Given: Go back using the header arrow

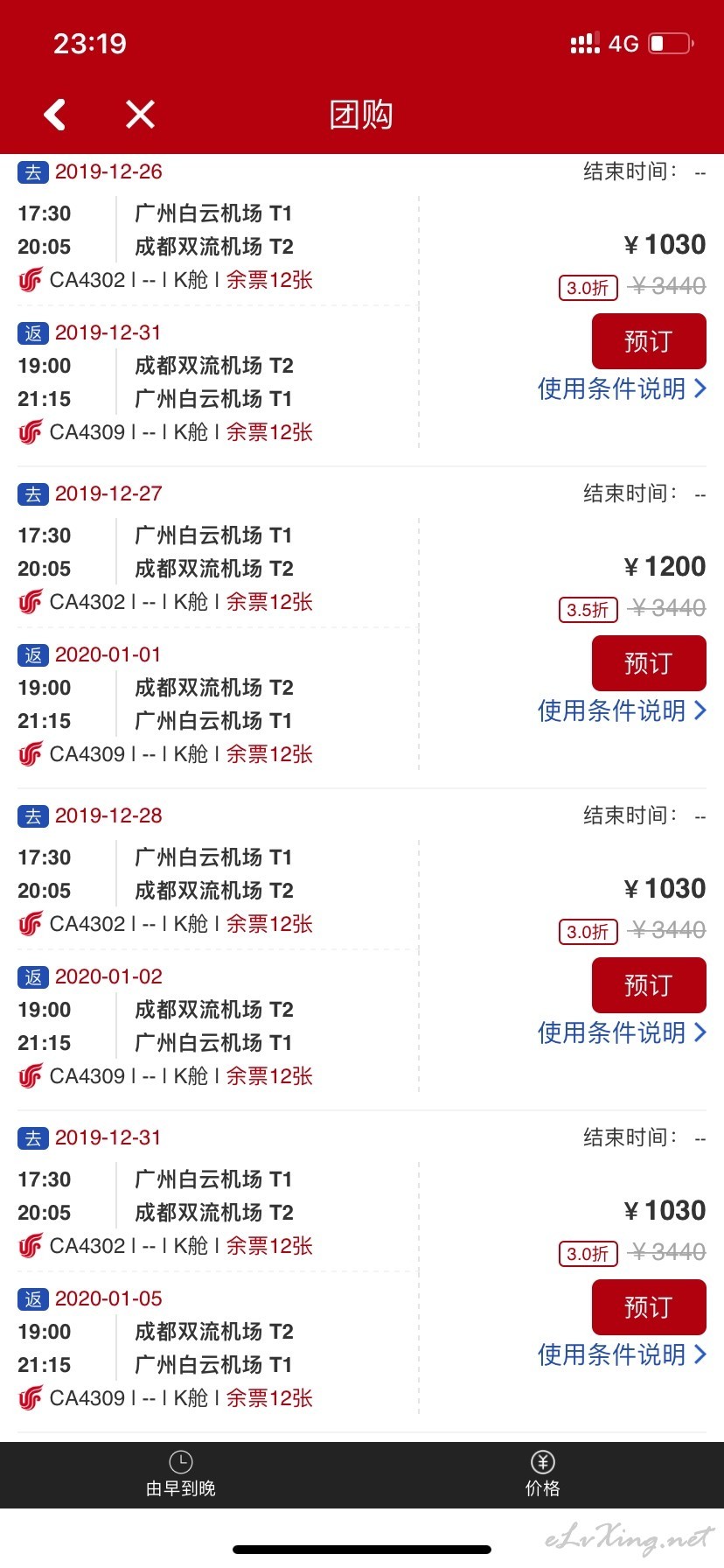Looking at the screenshot, I should (x=55, y=115).
